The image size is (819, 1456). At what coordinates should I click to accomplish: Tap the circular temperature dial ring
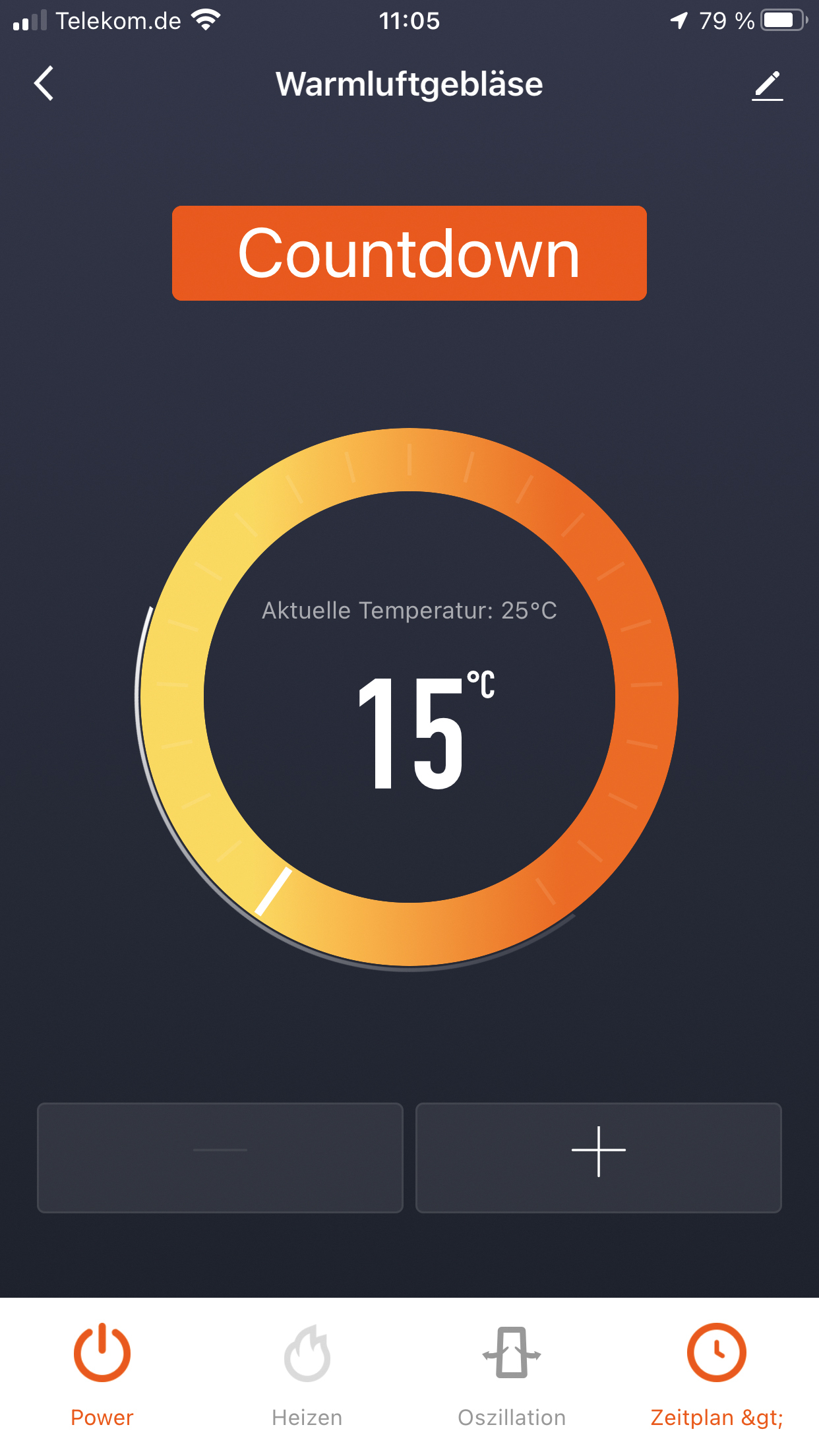[x=646, y=698]
